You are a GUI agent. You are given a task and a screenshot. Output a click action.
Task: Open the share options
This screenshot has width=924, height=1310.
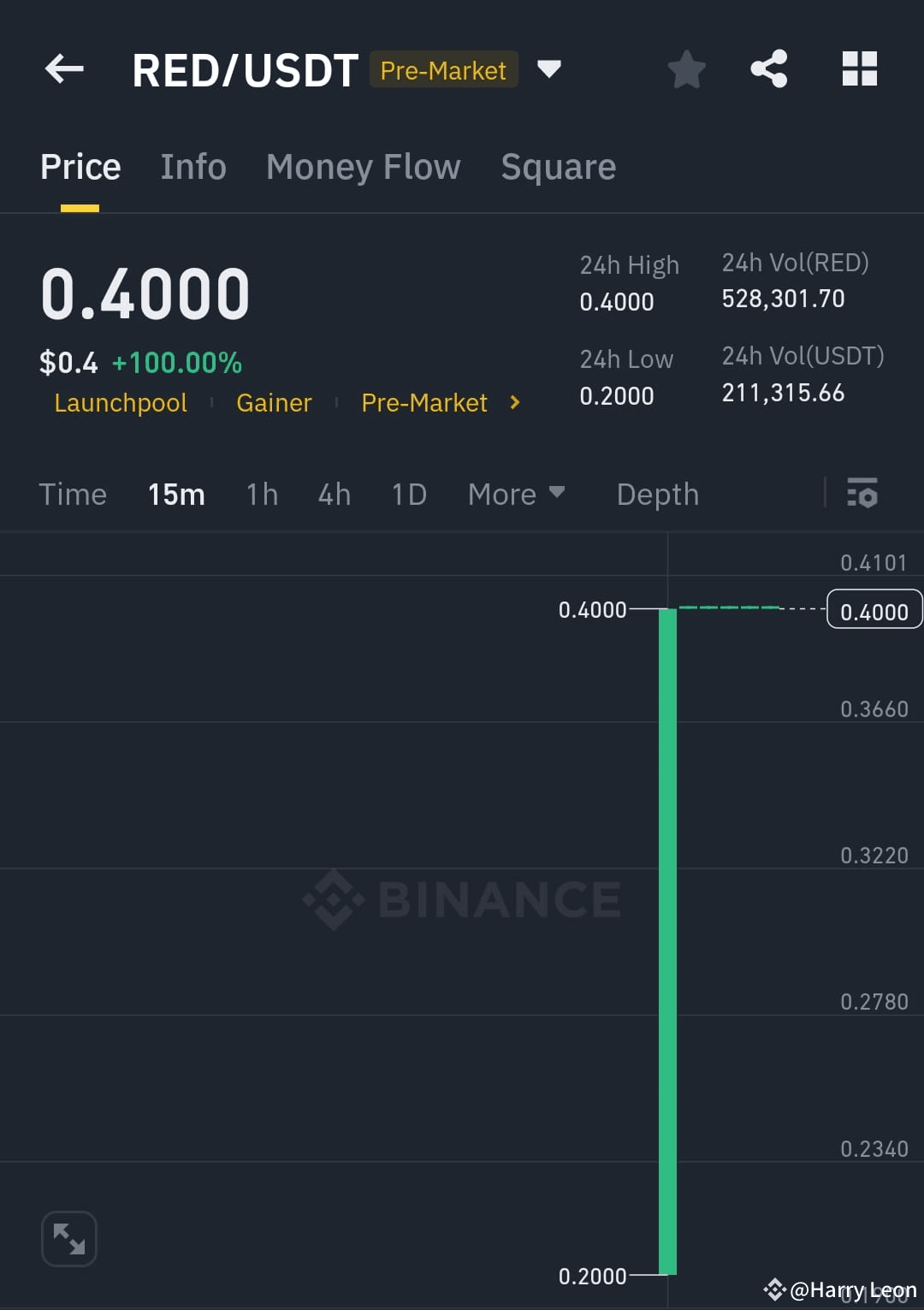769,69
